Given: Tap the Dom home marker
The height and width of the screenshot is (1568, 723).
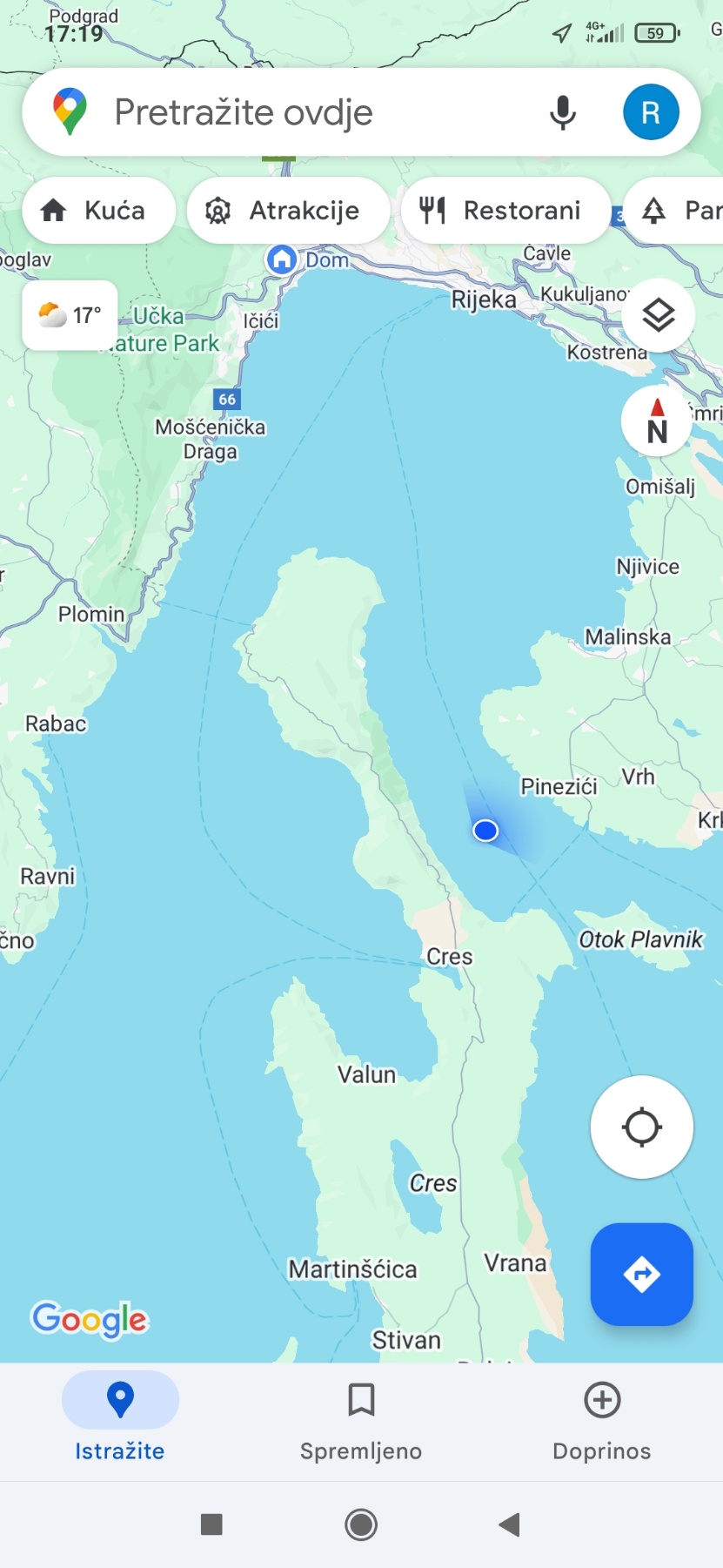Looking at the screenshot, I should click(x=281, y=259).
